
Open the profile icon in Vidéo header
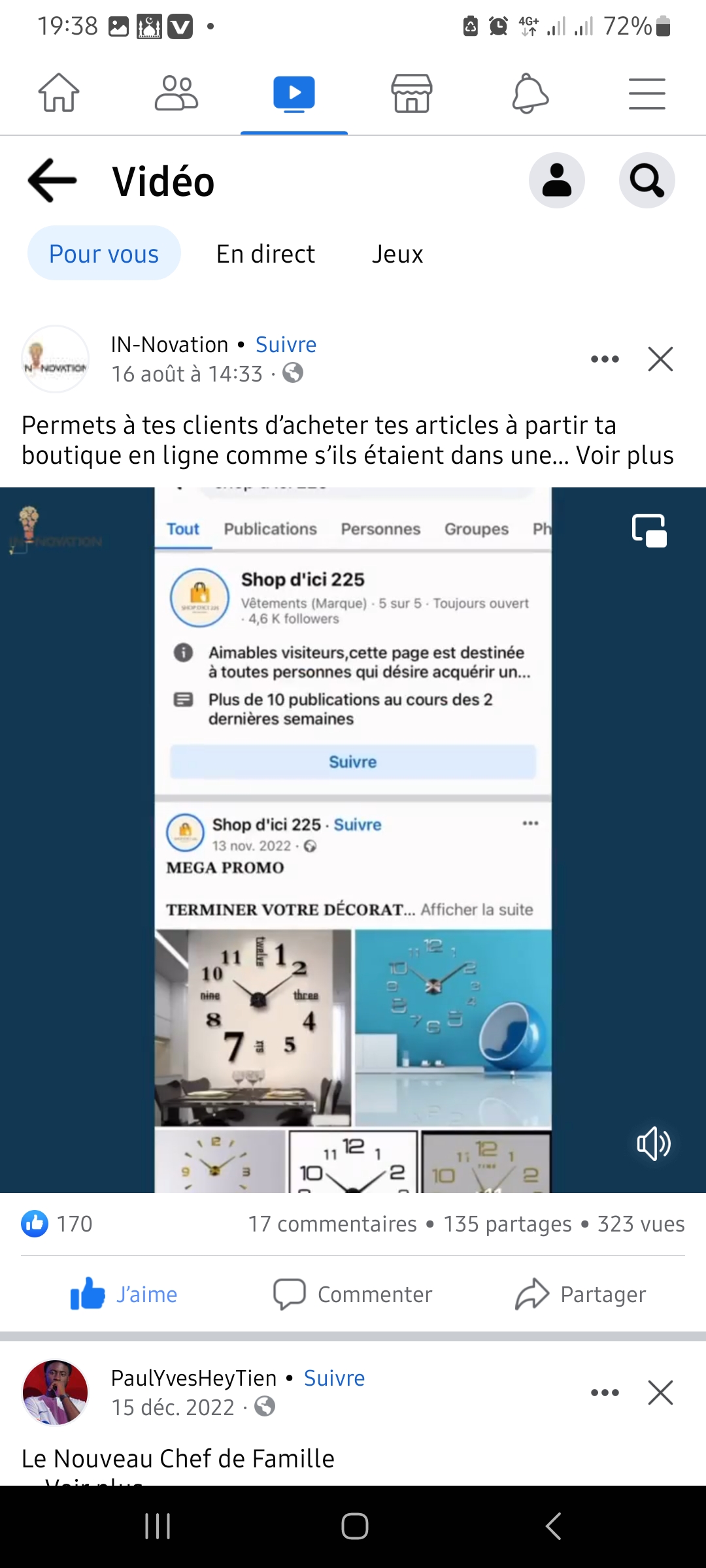coord(556,181)
